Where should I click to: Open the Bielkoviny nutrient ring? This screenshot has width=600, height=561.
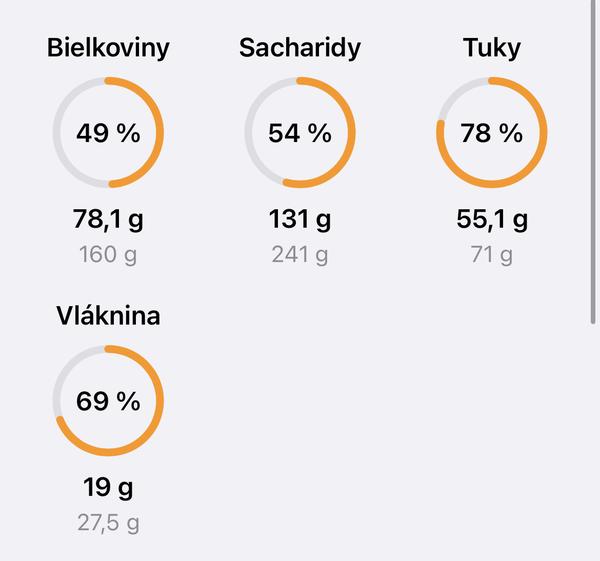tap(108, 134)
